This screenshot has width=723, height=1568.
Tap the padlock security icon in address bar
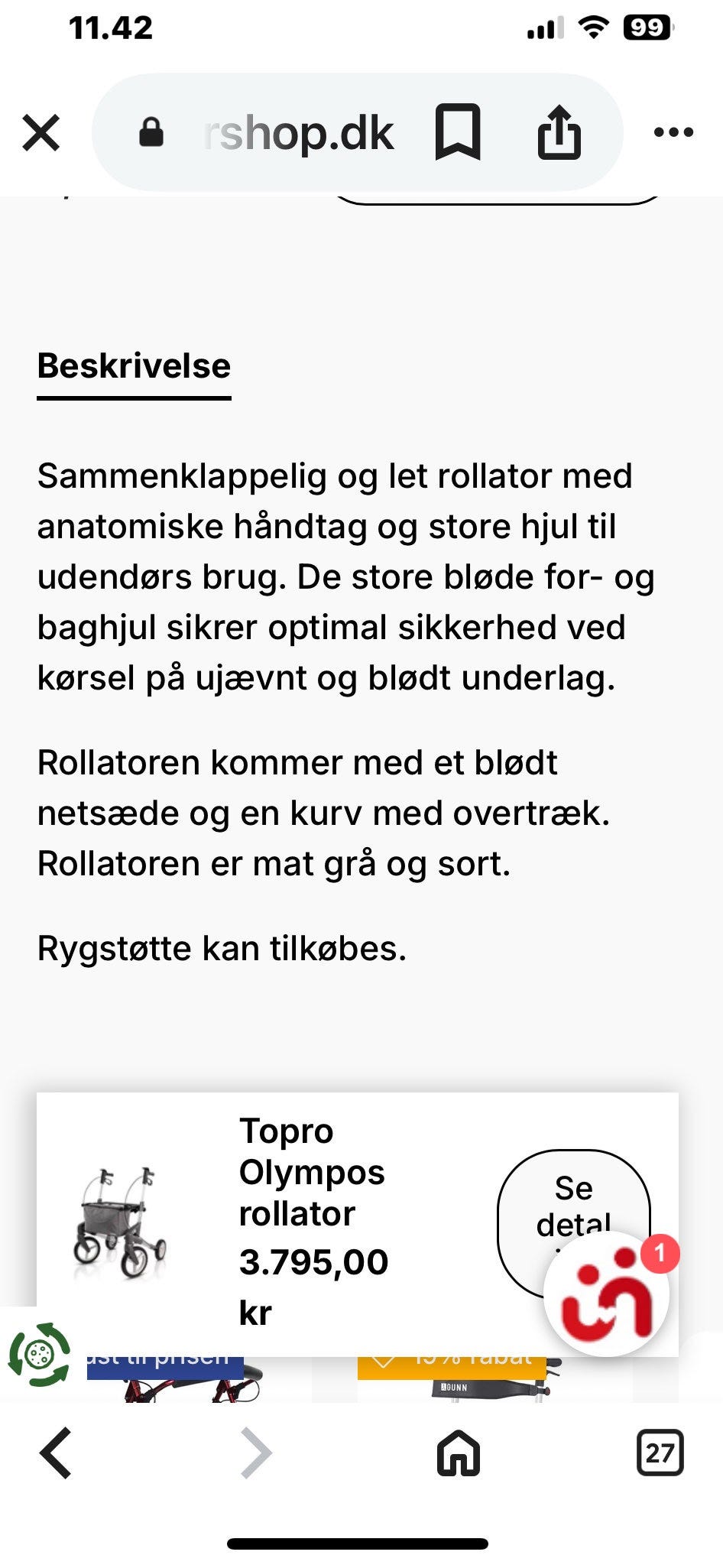tap(151, 131)
